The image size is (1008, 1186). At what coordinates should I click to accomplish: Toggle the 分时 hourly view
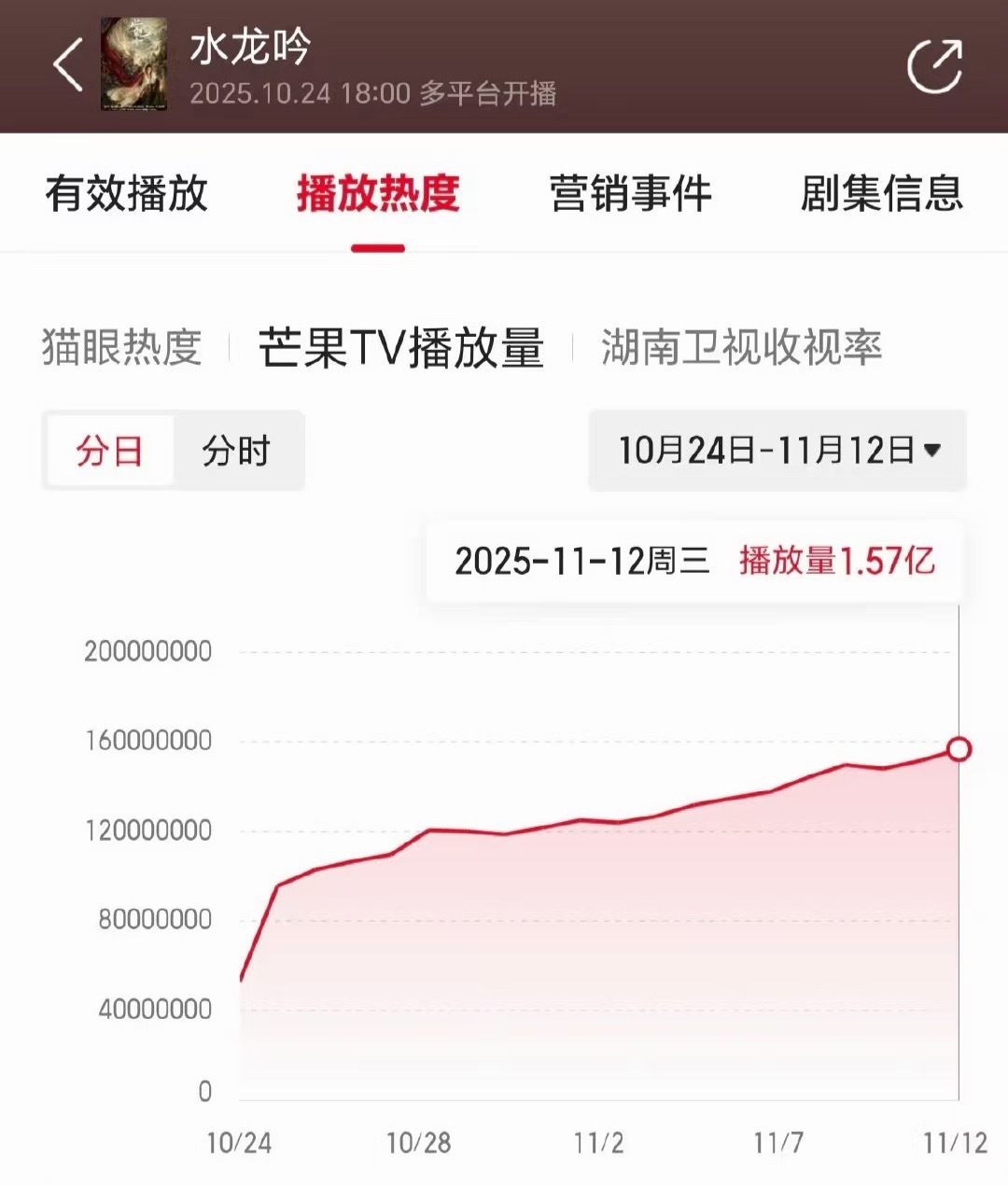[237, 451]
